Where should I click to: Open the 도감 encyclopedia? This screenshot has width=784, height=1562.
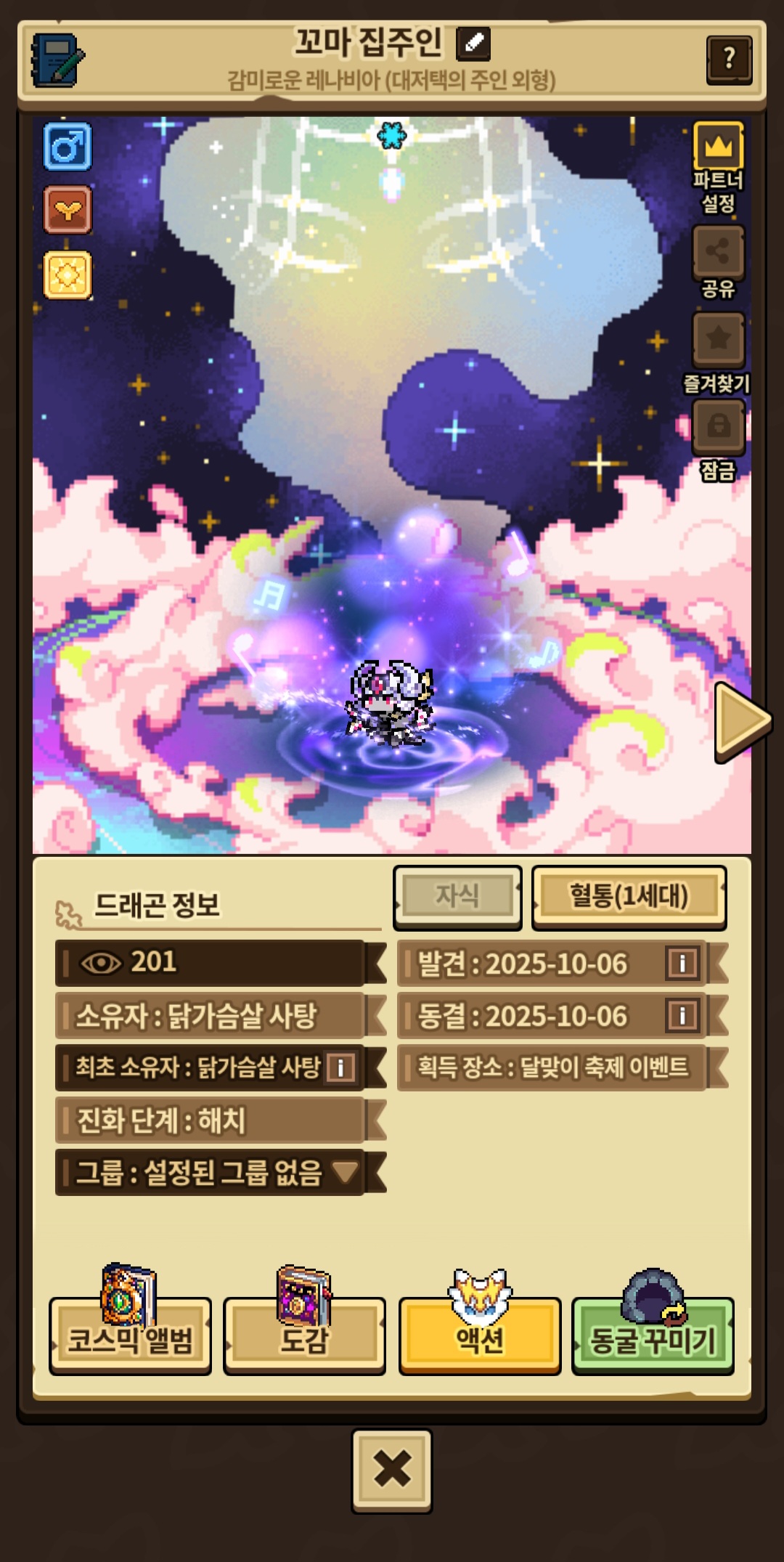coord(304,1337)
